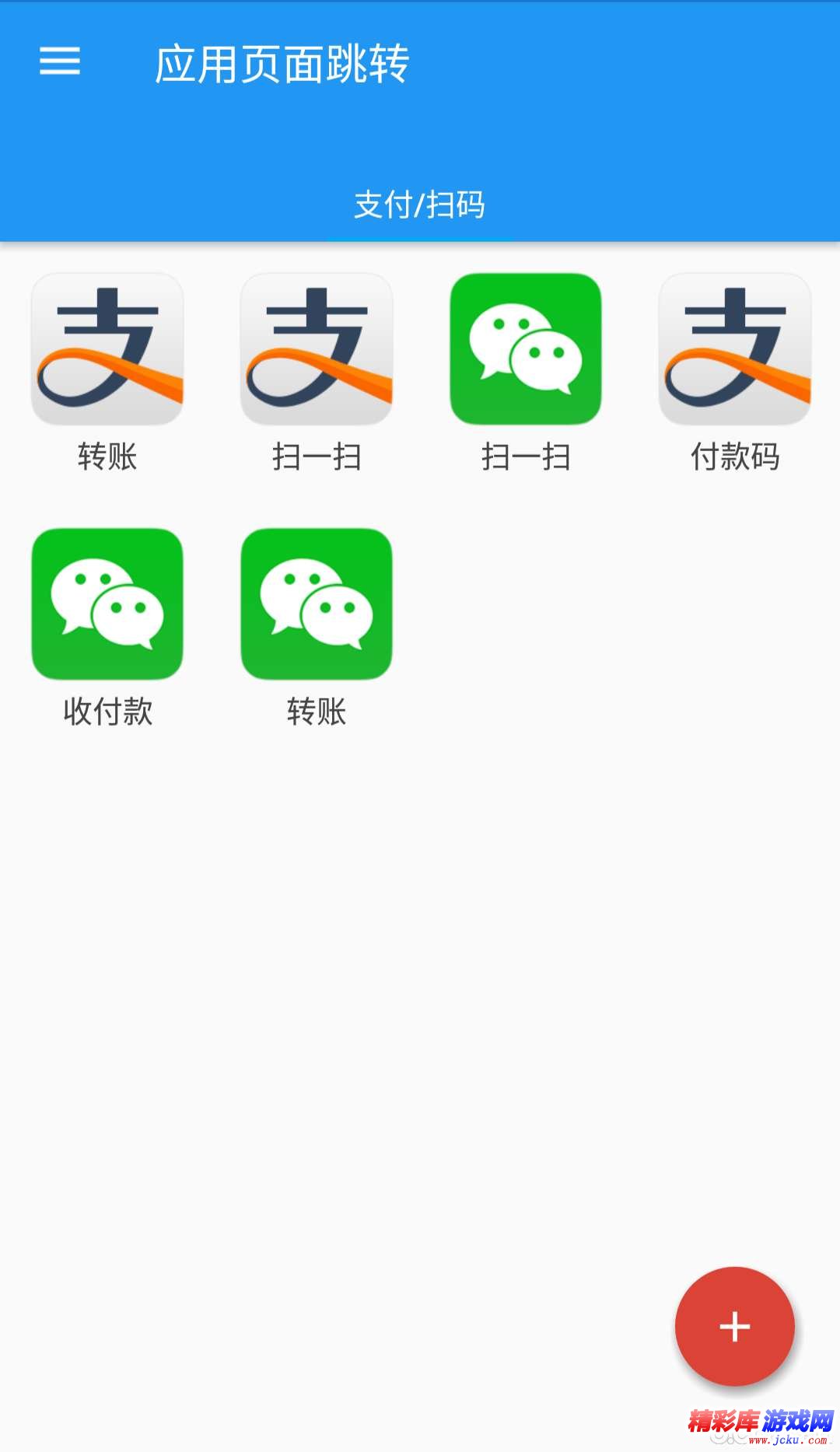The image size is (840, 1452).
Task: Tap the WeChat icon in the top row
Action: [x=527, y=348]
